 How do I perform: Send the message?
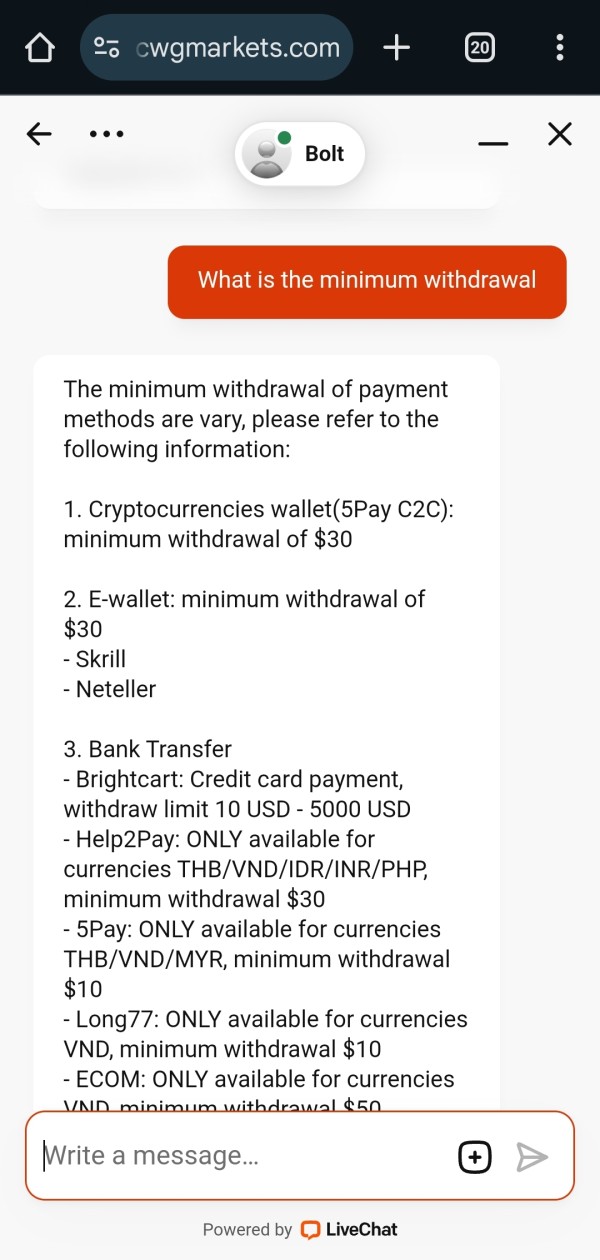[532, 1157]
